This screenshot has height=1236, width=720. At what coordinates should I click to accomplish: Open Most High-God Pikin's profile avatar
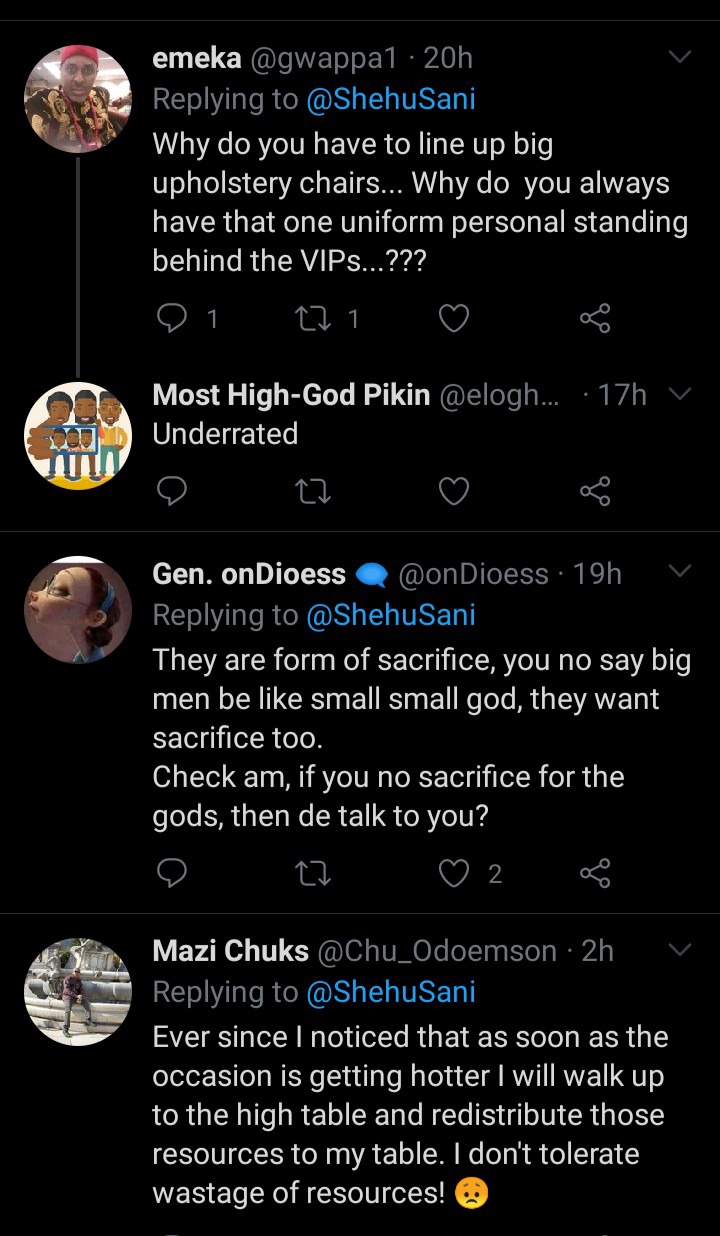pos(78,435)
